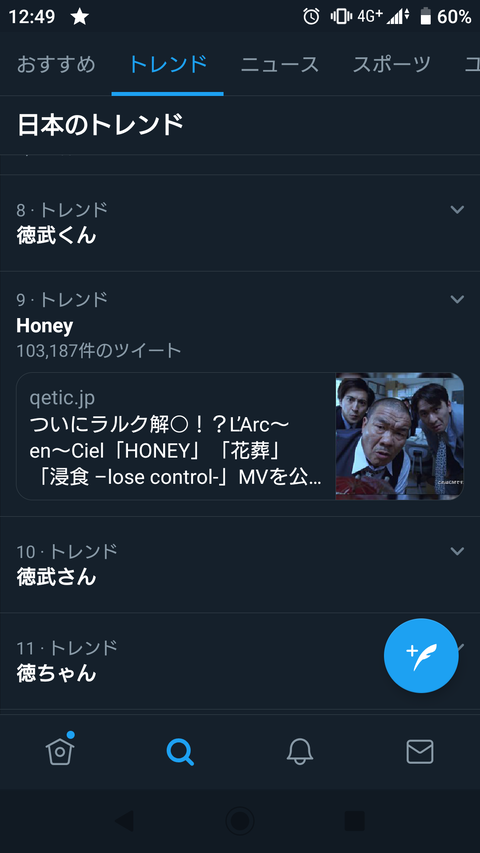Compose a new tweet

[x=421, y=656]
